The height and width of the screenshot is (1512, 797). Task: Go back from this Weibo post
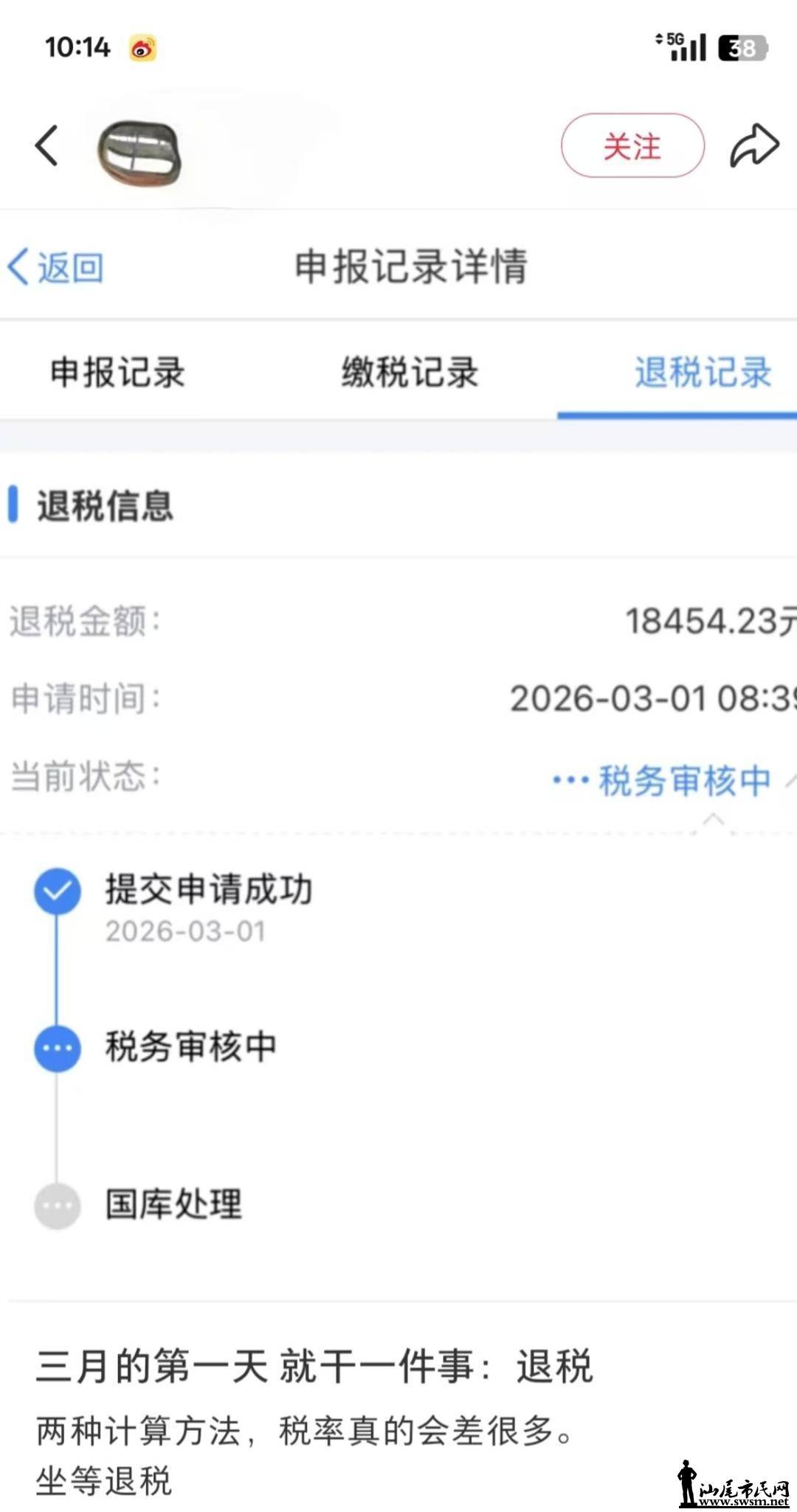click(x=46, y=145)
